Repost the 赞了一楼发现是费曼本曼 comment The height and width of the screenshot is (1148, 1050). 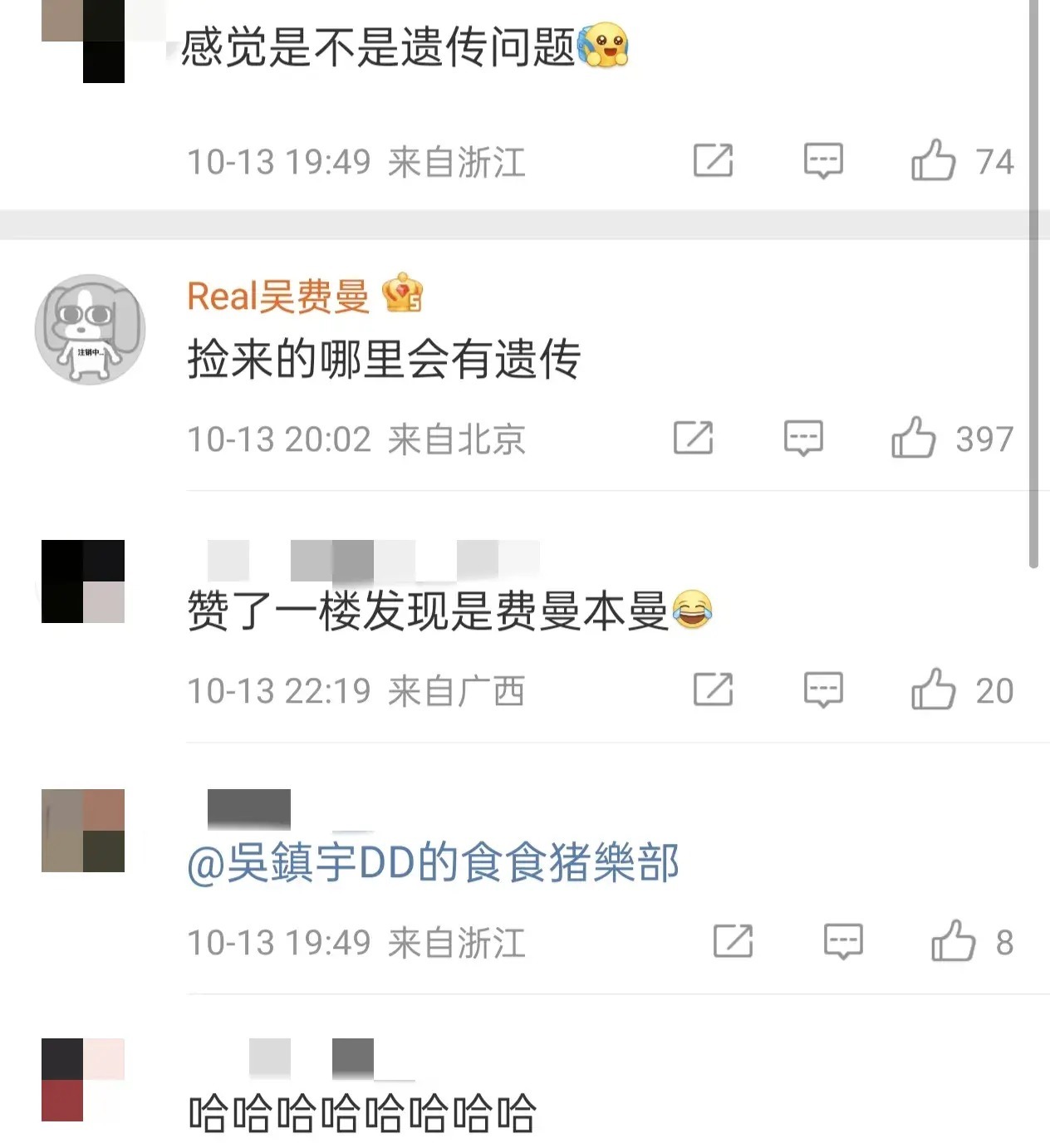click(714, 689)
